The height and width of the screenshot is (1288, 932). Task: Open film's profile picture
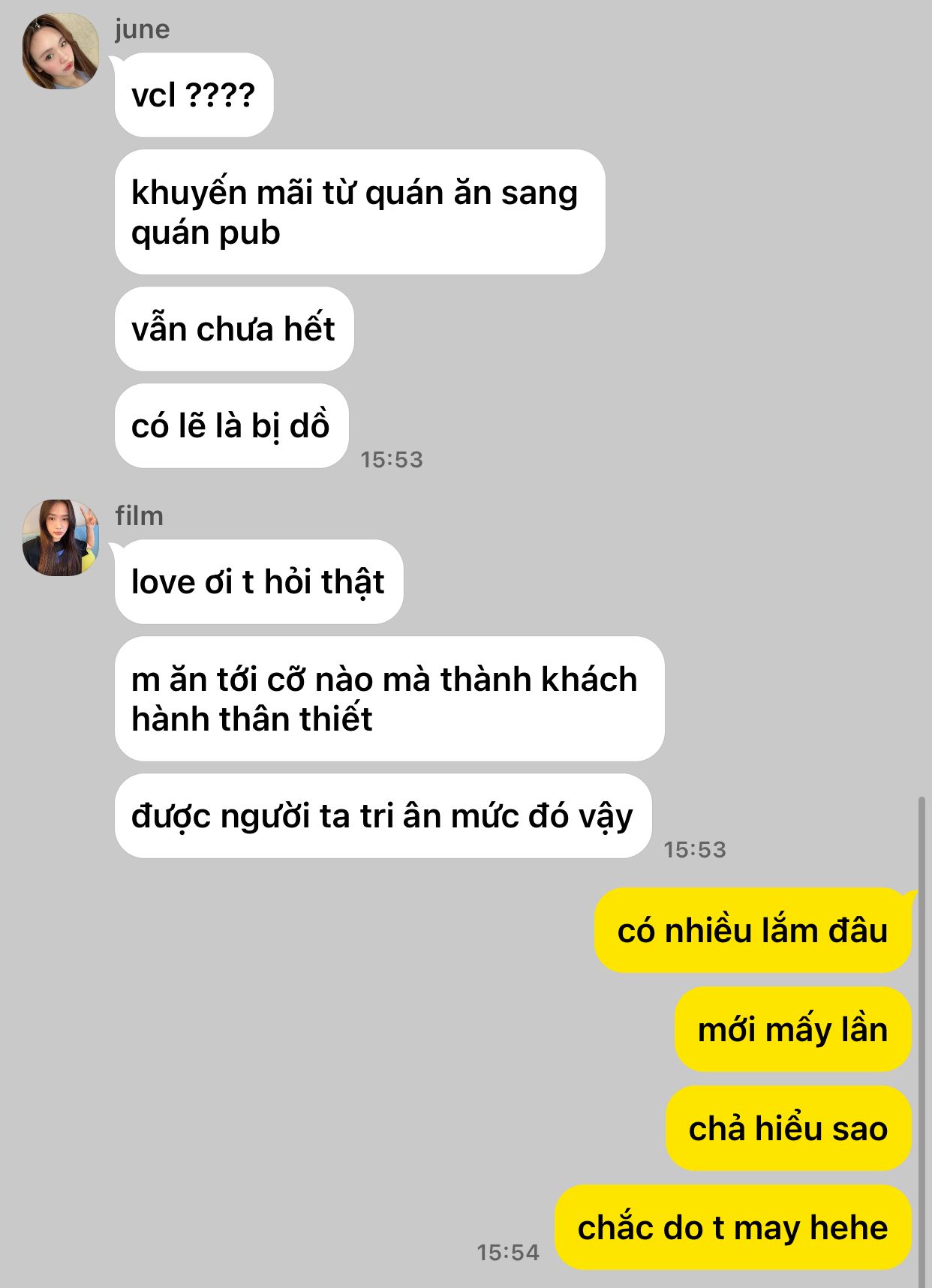click(61, 538)
